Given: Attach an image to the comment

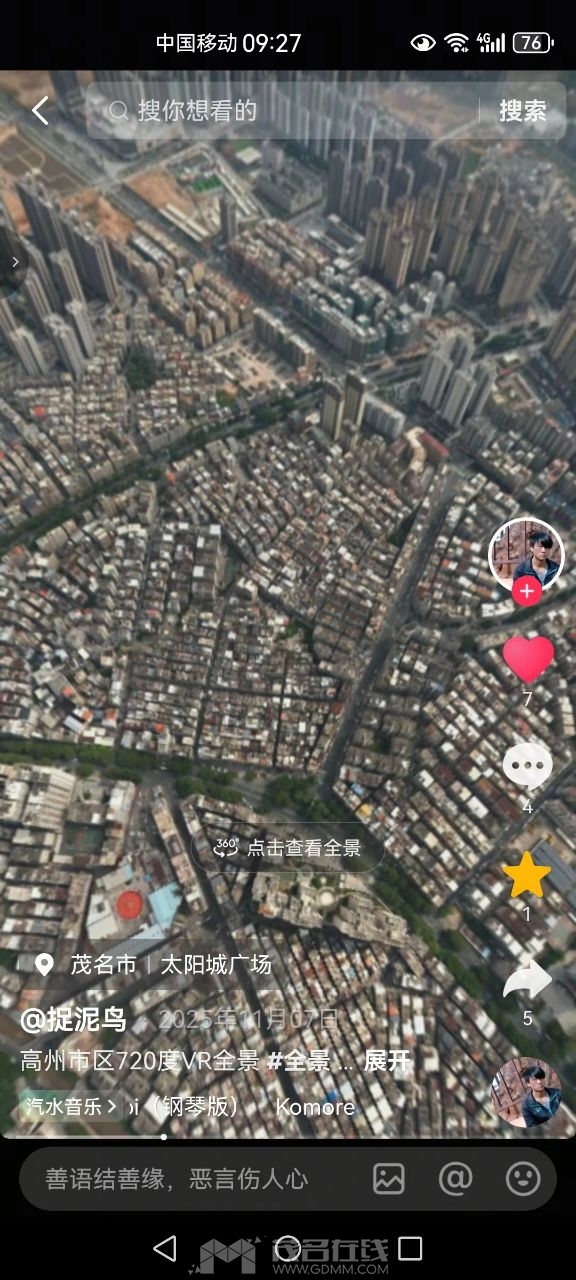Looking at the screenshot, I should click(389, 1179).
